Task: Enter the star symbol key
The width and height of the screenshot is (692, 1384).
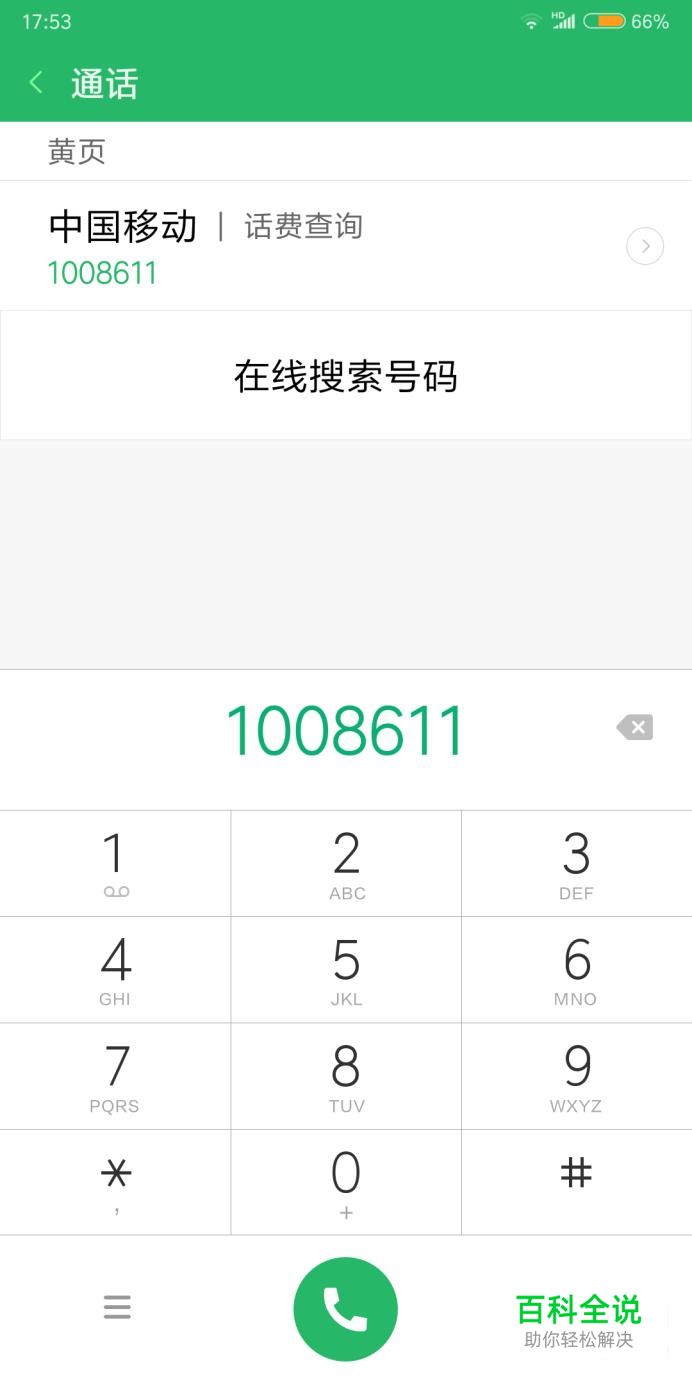Action: (115, 1182)
